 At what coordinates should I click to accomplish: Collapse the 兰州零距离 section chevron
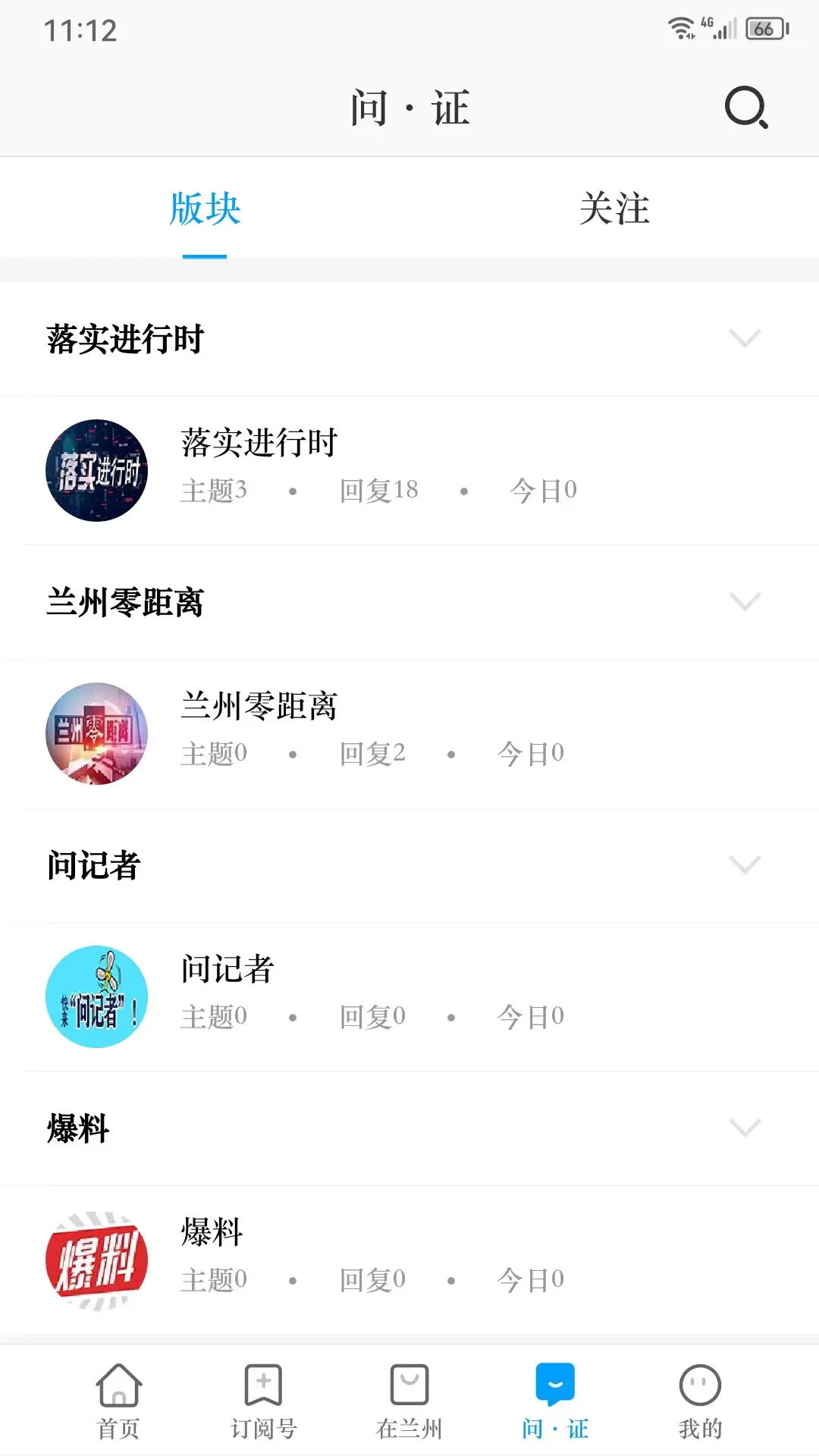coord(744,603)
